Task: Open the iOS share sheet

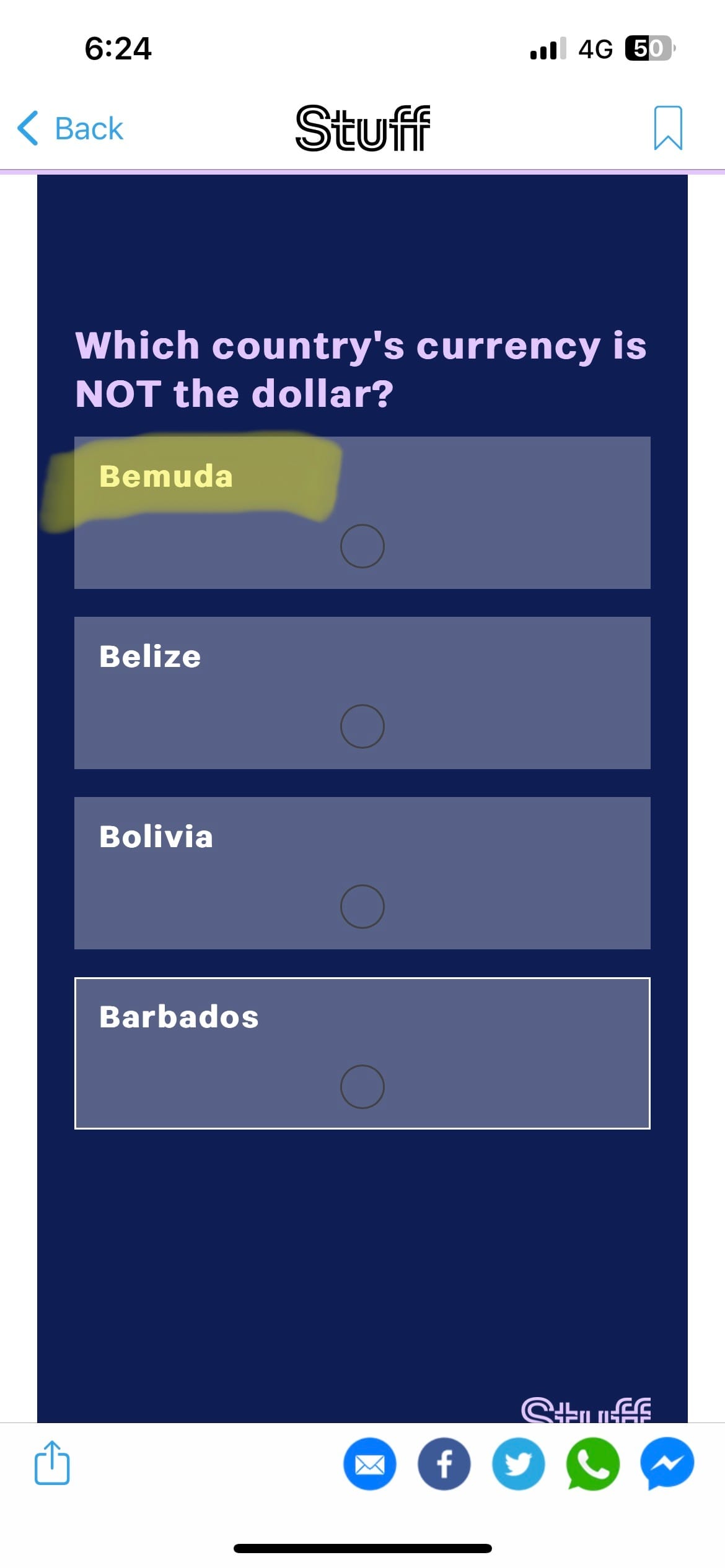Action: 52,1463
